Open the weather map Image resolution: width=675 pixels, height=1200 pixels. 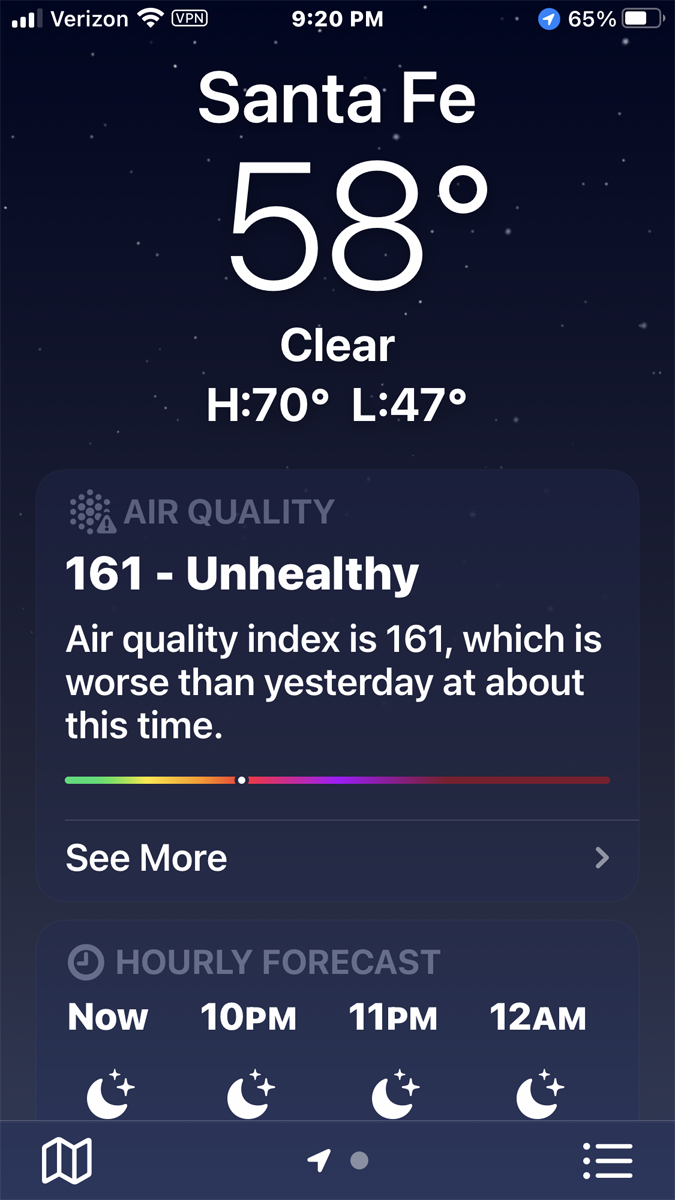point(66,1160)
